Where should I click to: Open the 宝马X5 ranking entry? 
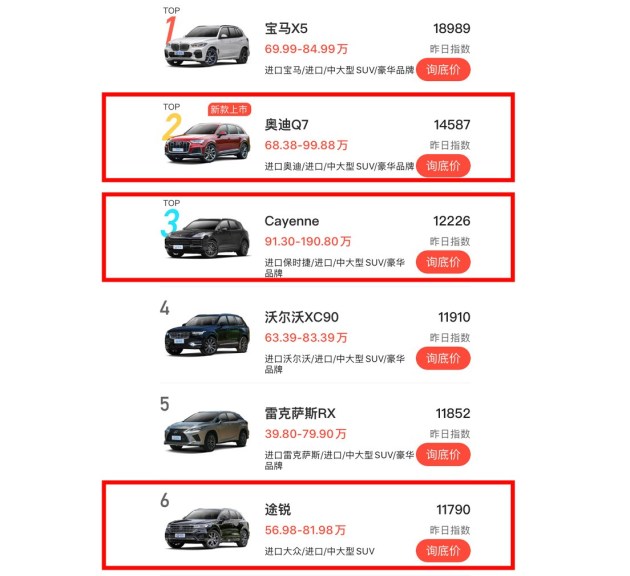point(286,29)
